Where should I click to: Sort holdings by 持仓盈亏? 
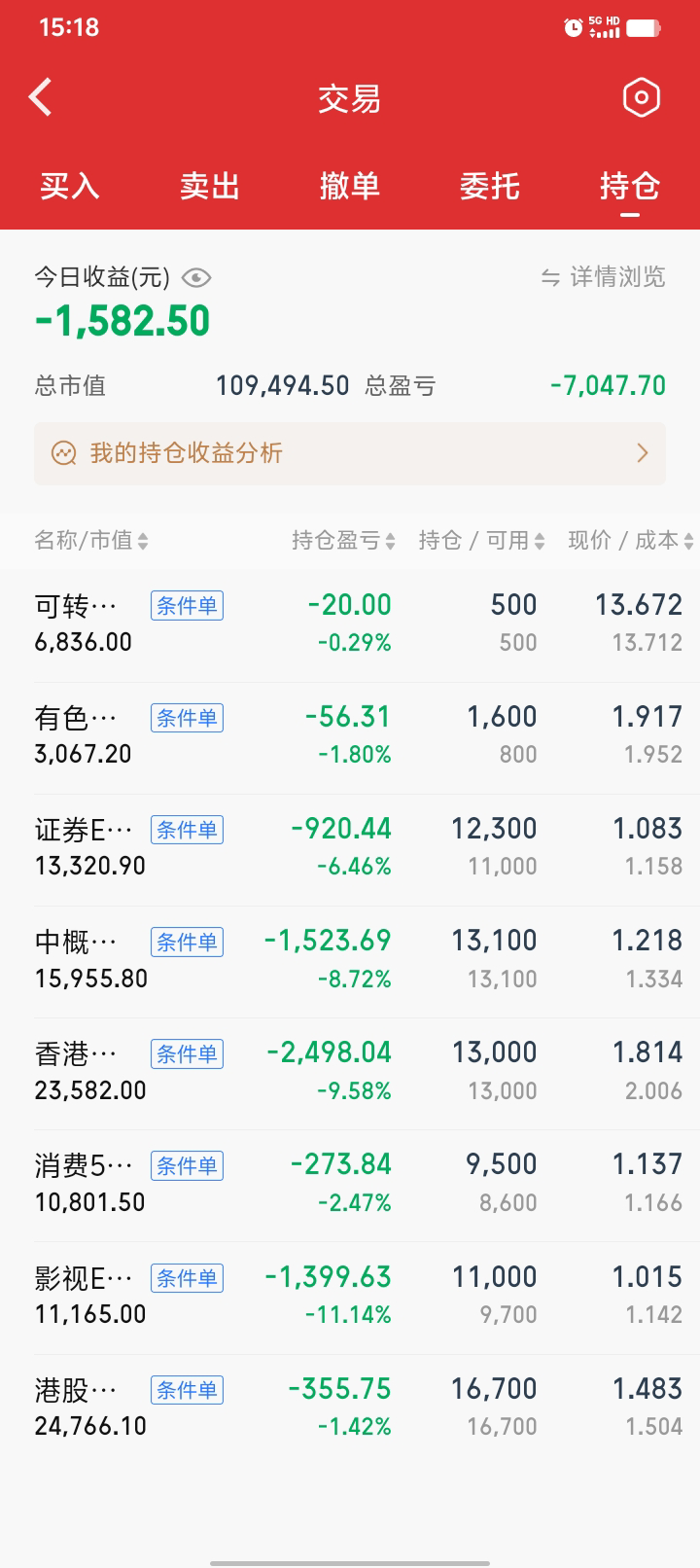pos(343,541)
